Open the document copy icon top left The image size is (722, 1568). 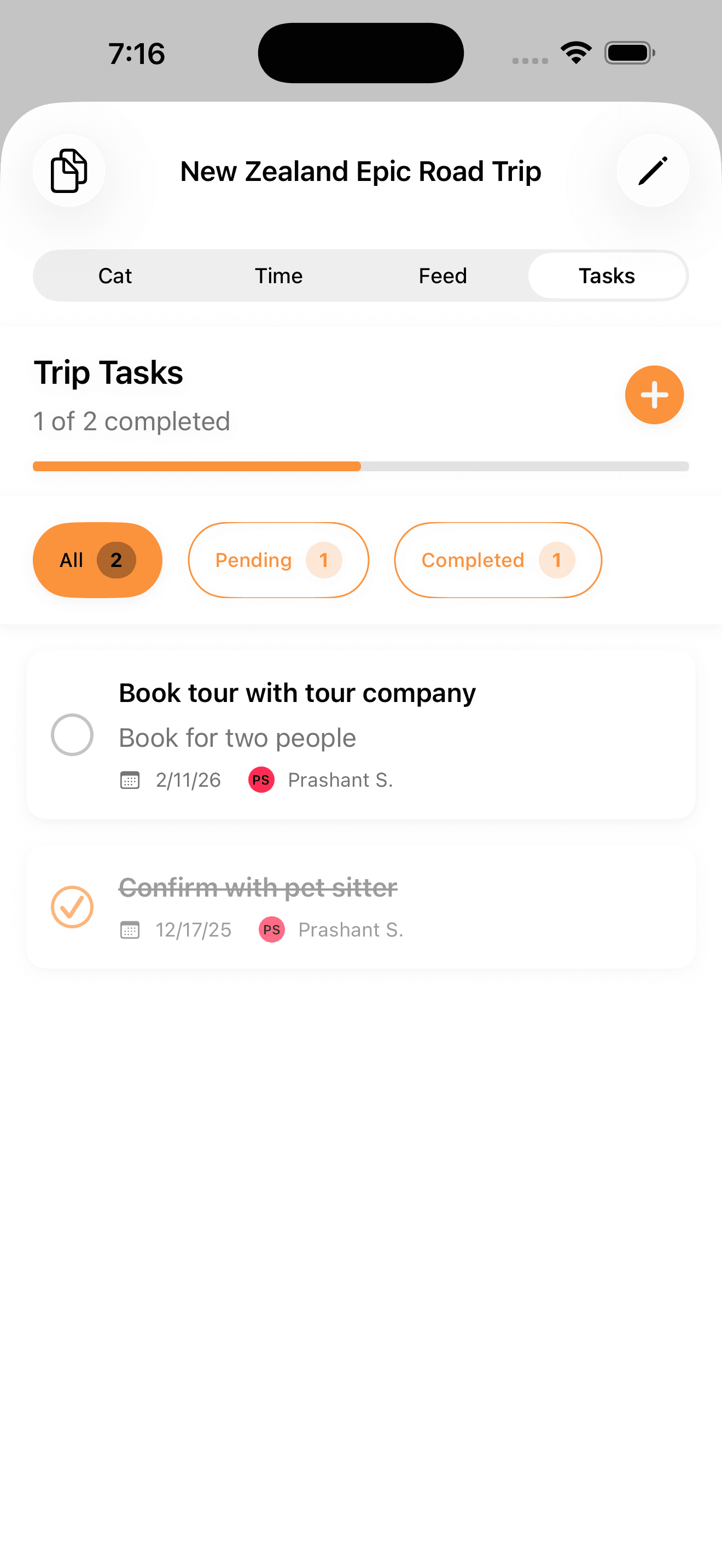(x=68, y=171)
